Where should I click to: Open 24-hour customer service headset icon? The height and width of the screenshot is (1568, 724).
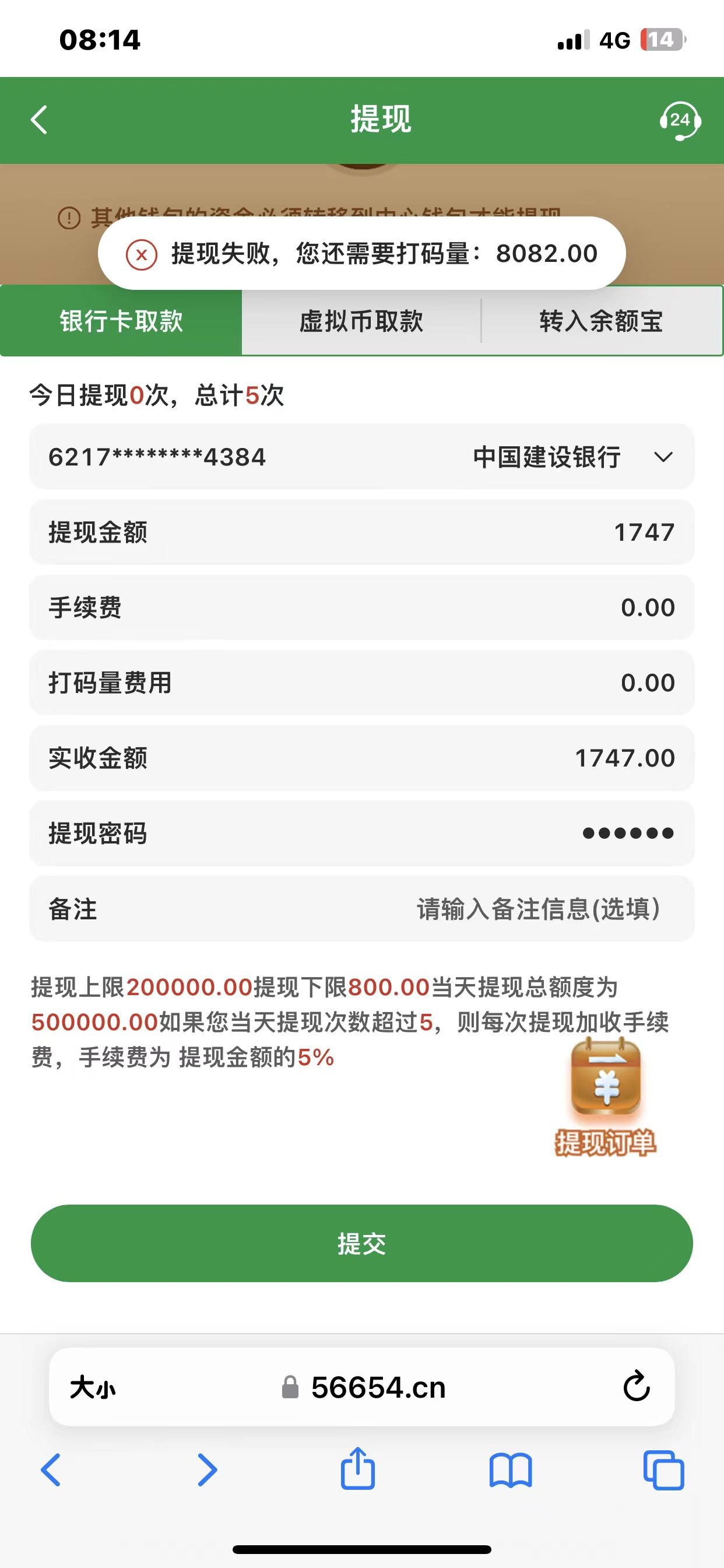pos(680,121)
